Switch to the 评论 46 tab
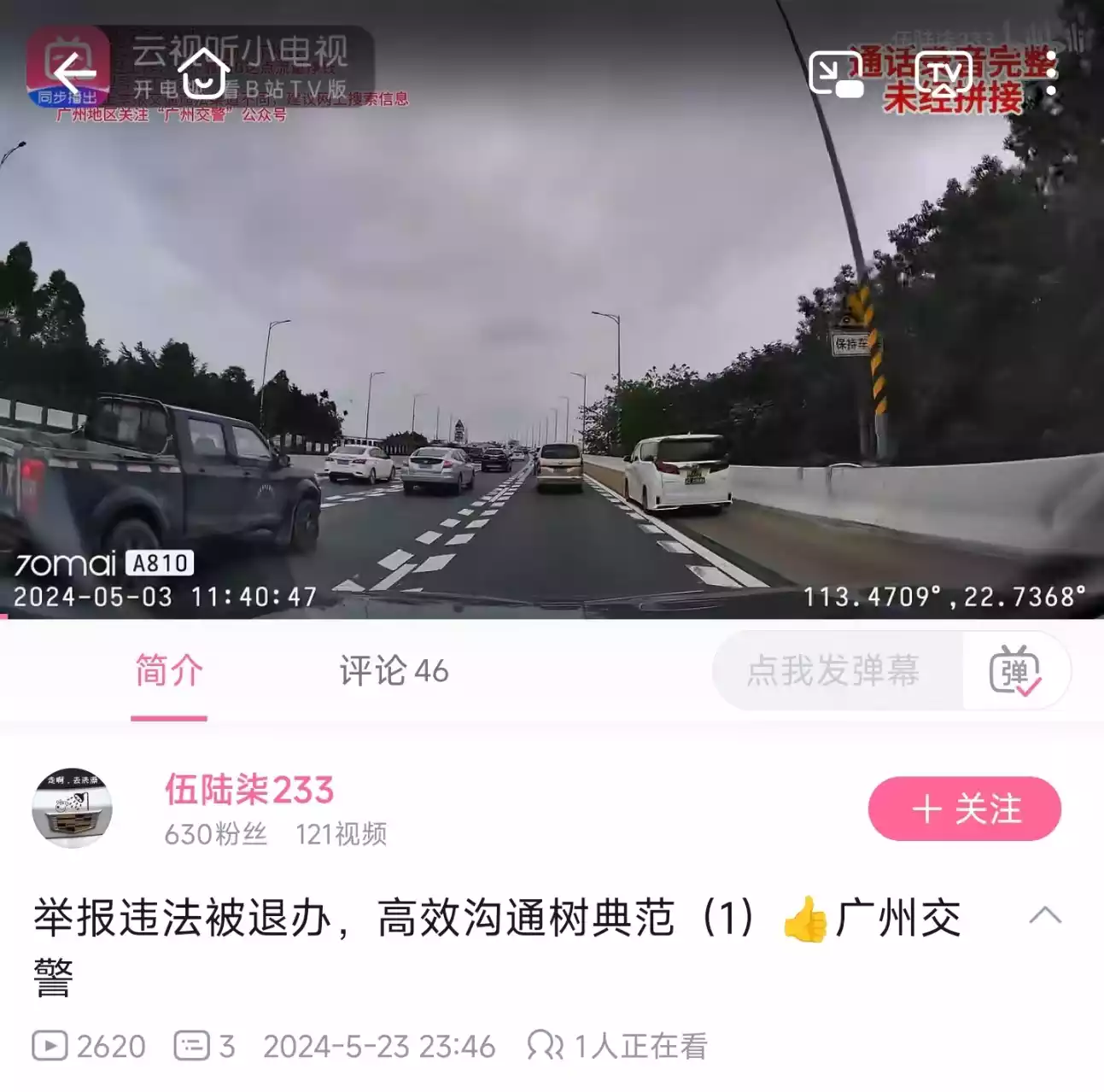The height and width of the screenshot is (1092, 1104). click(394, 671)
